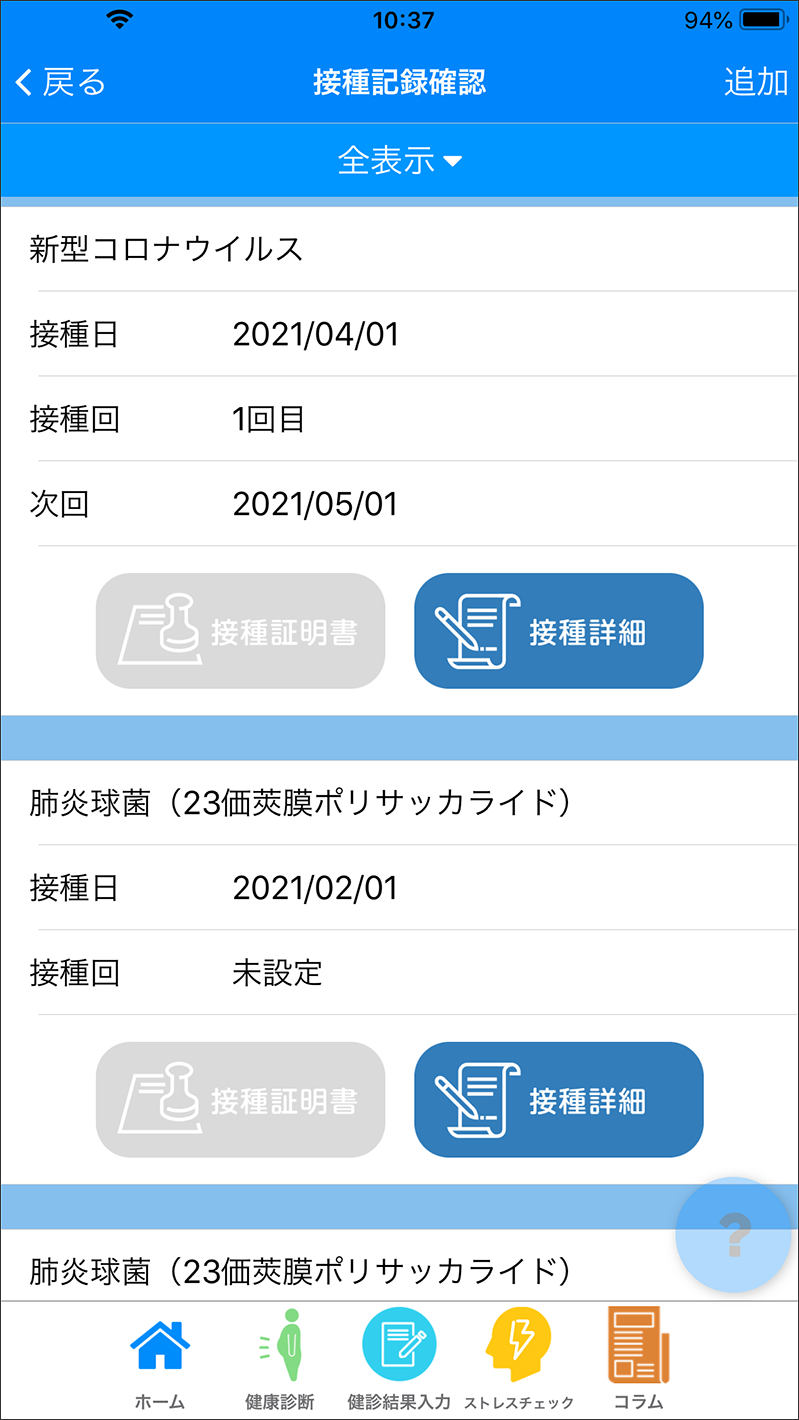Tap 追加 to add a vaccination record
The image size is (799, 1420).
[756, 82]
